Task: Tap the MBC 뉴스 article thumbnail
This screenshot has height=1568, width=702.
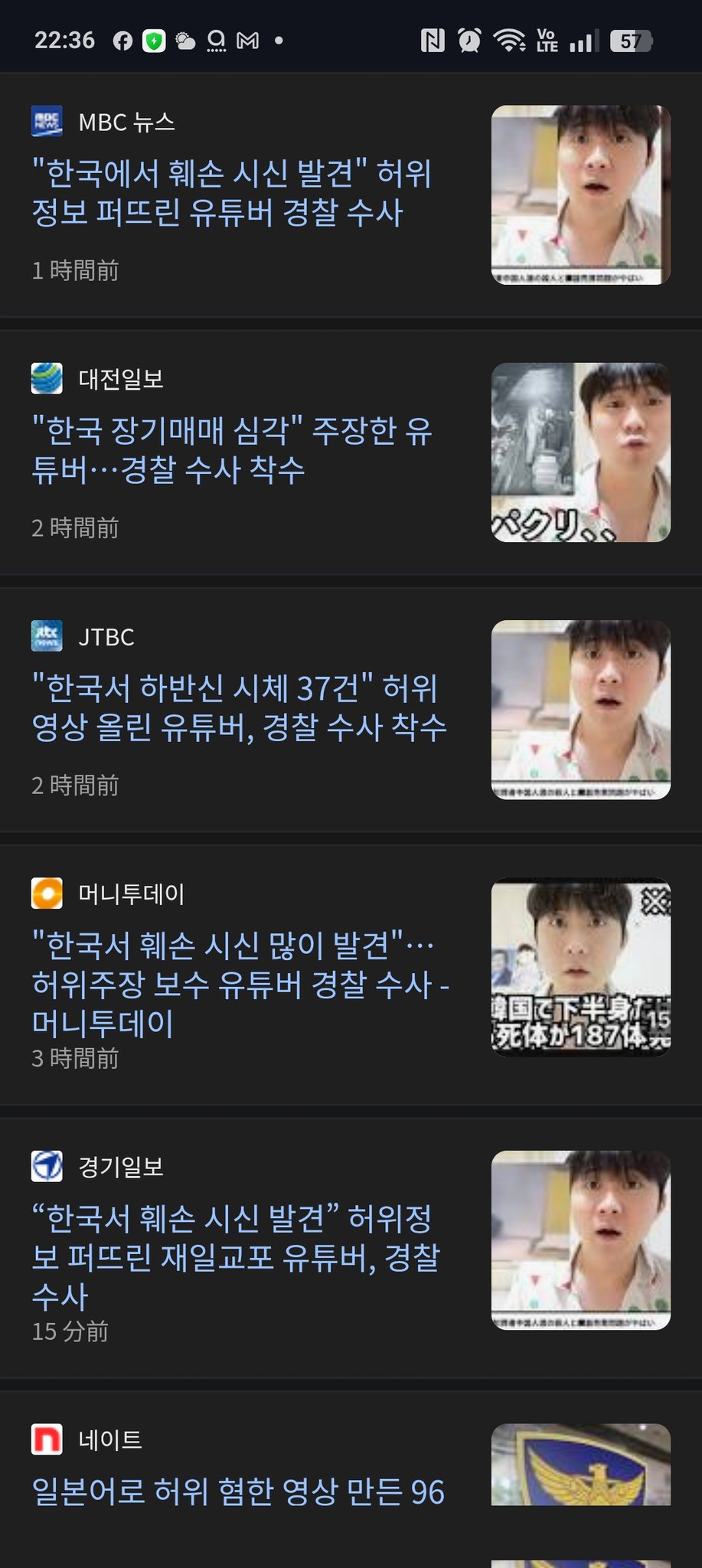Action: point(580,195)
